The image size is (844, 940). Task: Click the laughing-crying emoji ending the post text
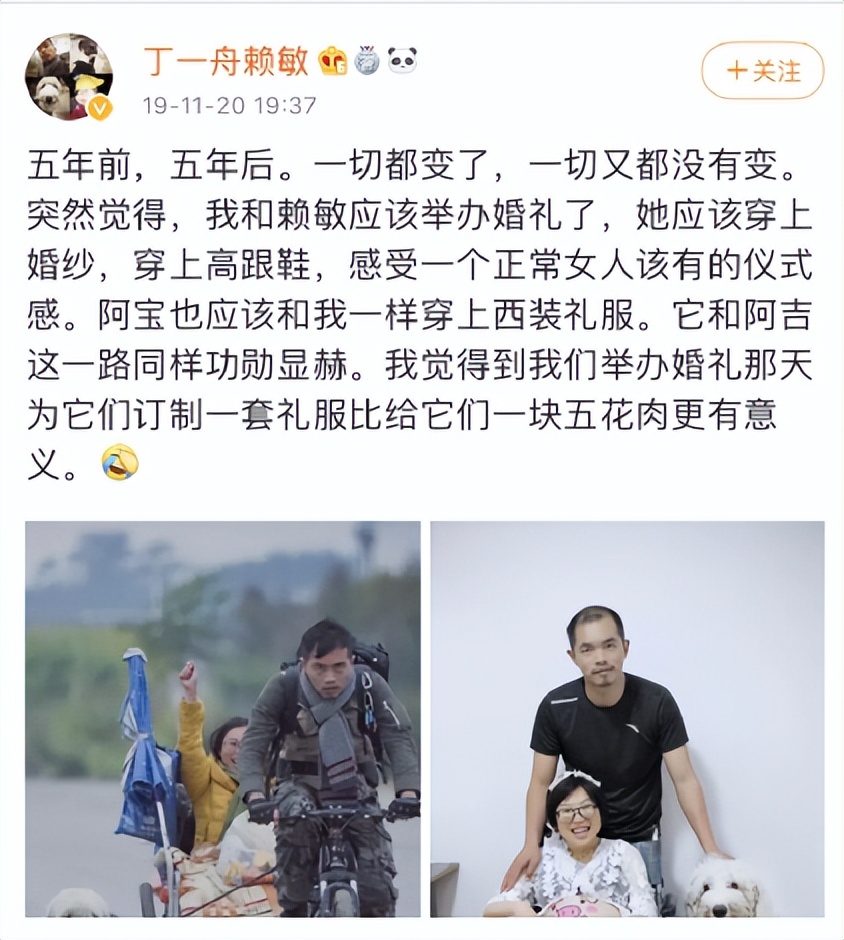coord(116,465)
